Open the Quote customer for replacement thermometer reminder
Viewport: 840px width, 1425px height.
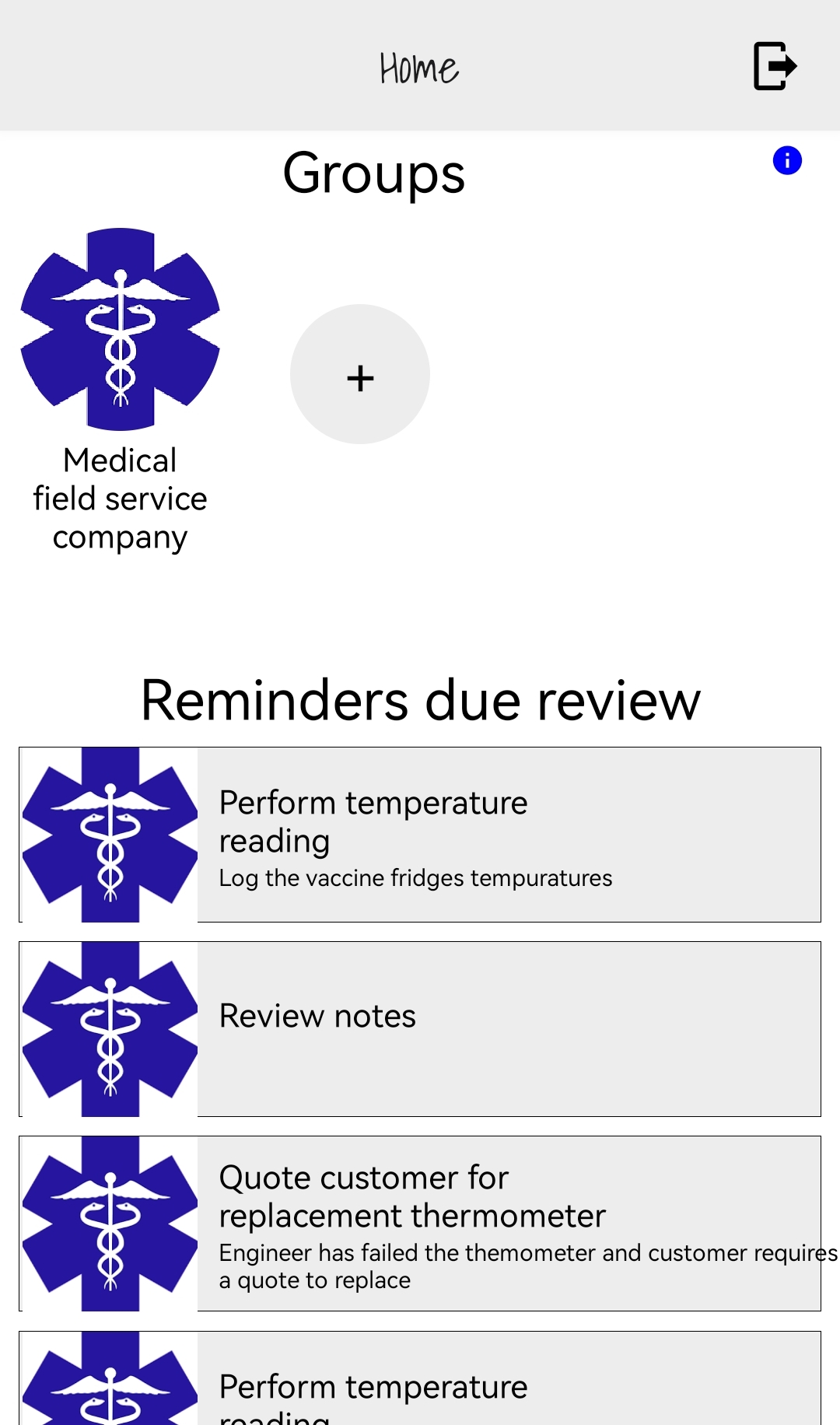coord(420,1224)
